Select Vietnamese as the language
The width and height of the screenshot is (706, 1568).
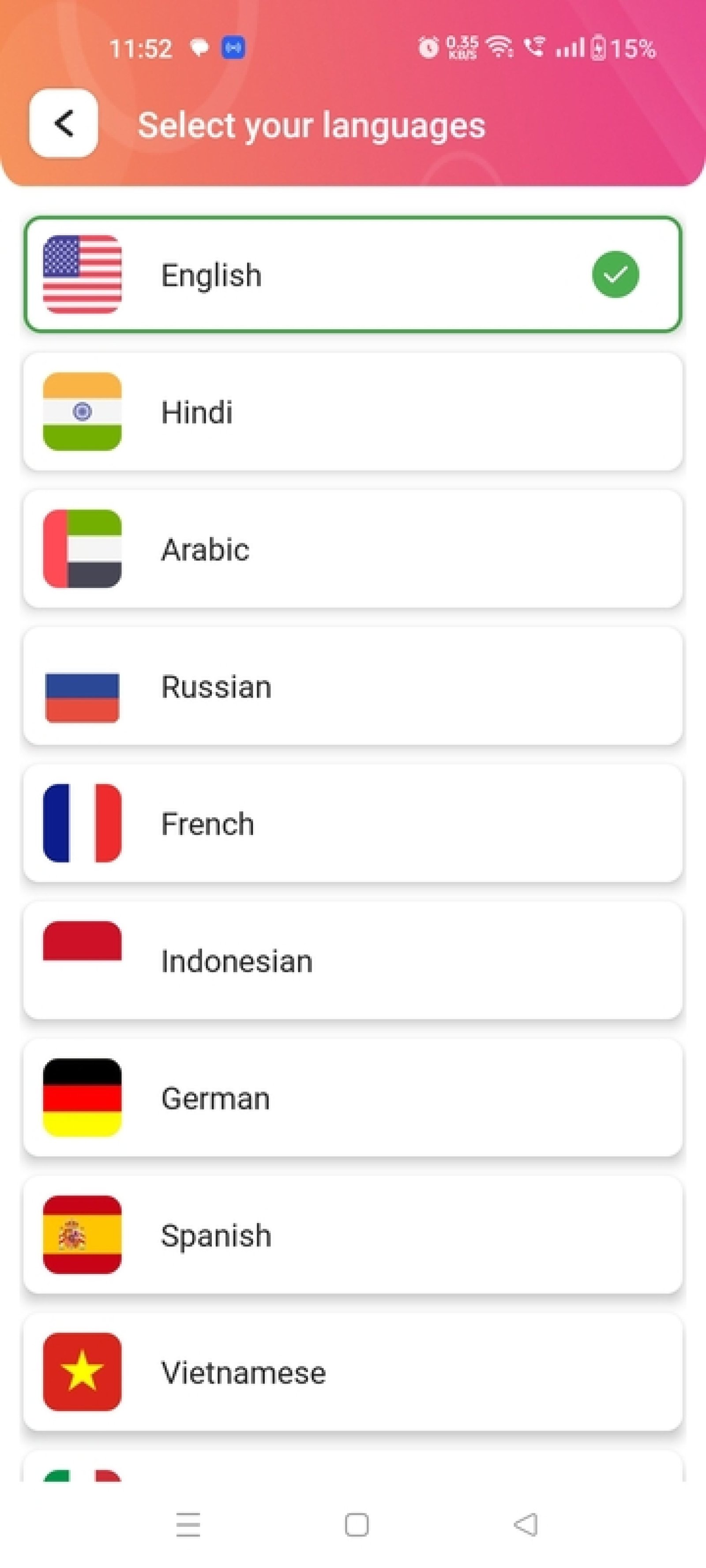353,1372
